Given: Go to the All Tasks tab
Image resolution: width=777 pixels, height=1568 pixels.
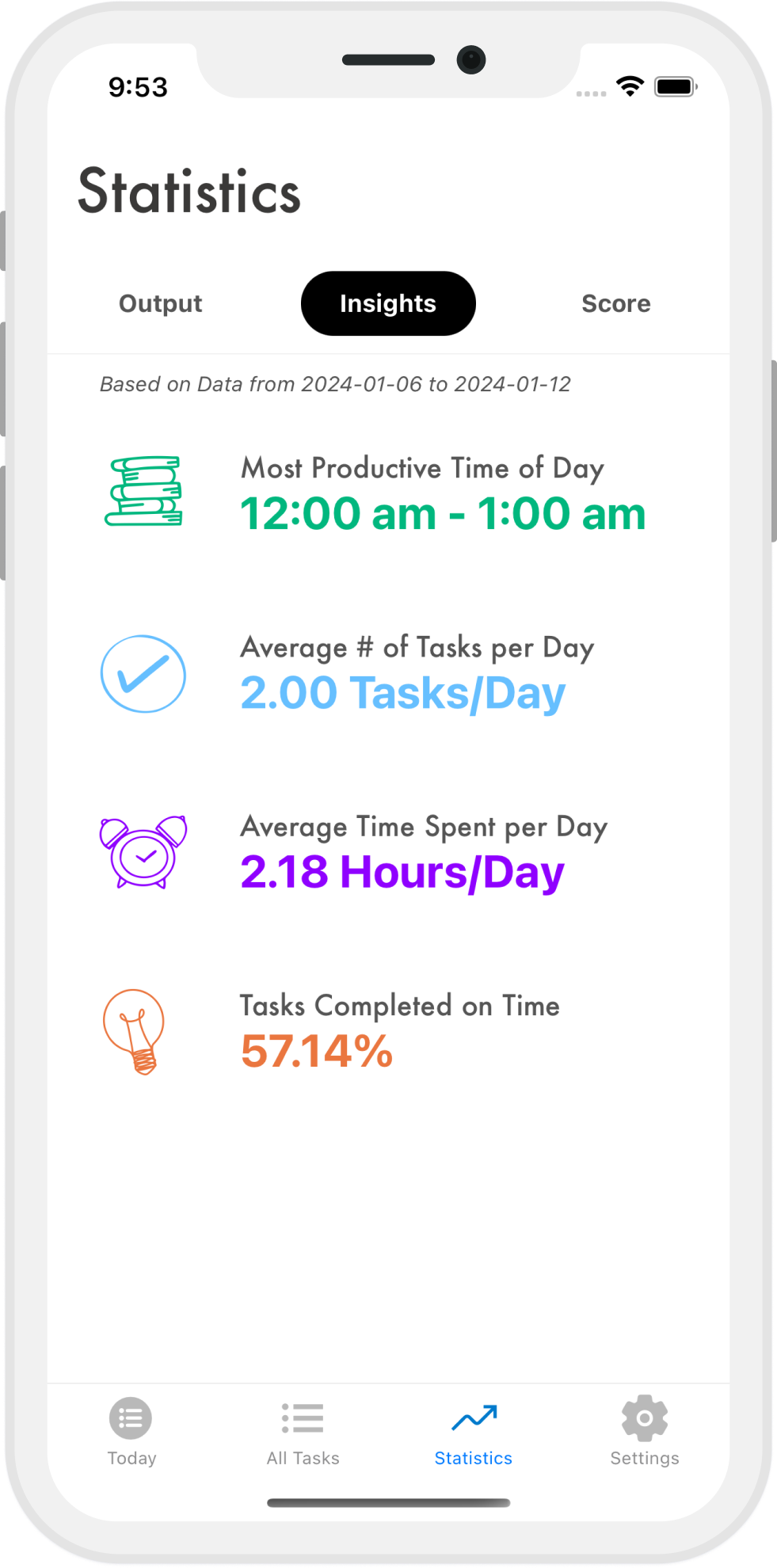Looking at the screenshot, I should pos(303,1430).
